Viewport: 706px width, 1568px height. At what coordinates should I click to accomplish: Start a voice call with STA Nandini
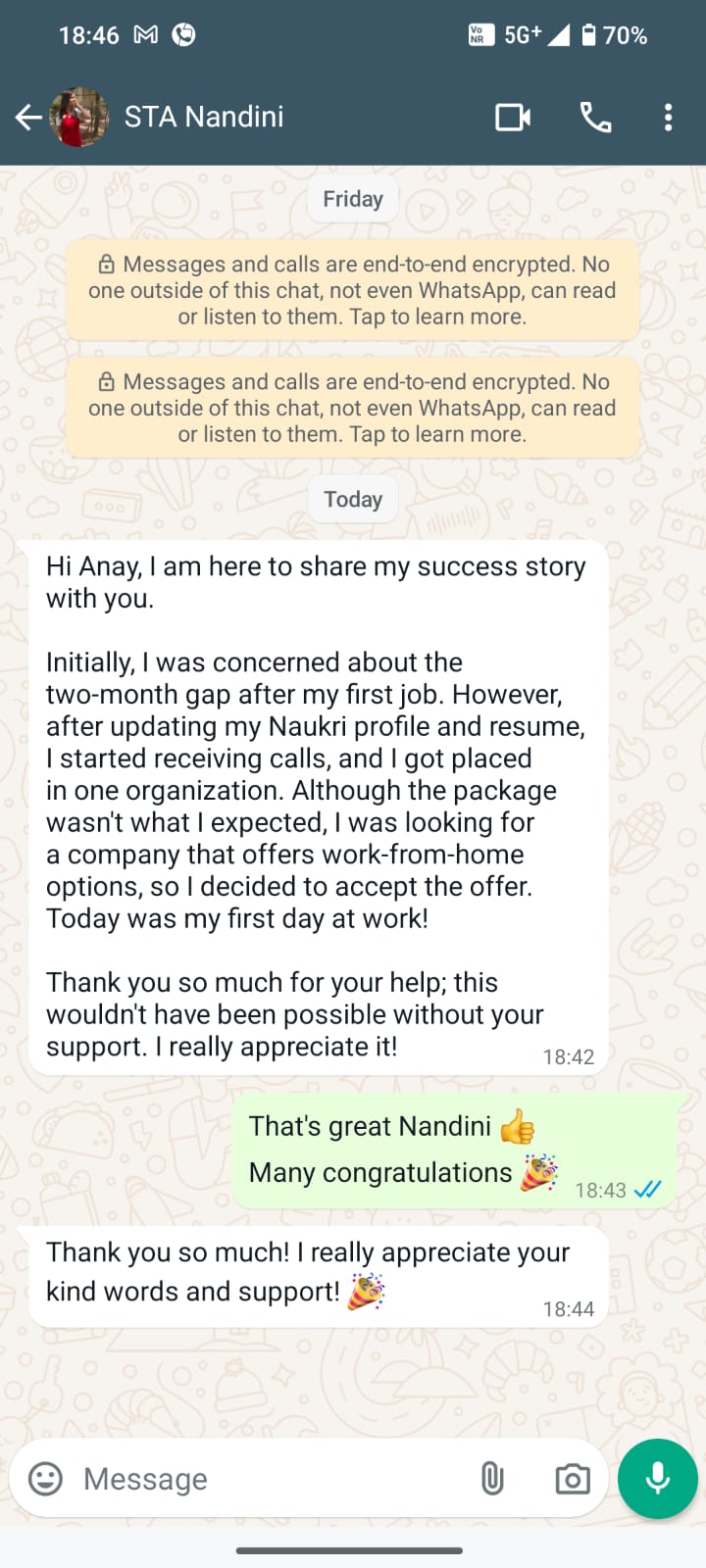595,118
